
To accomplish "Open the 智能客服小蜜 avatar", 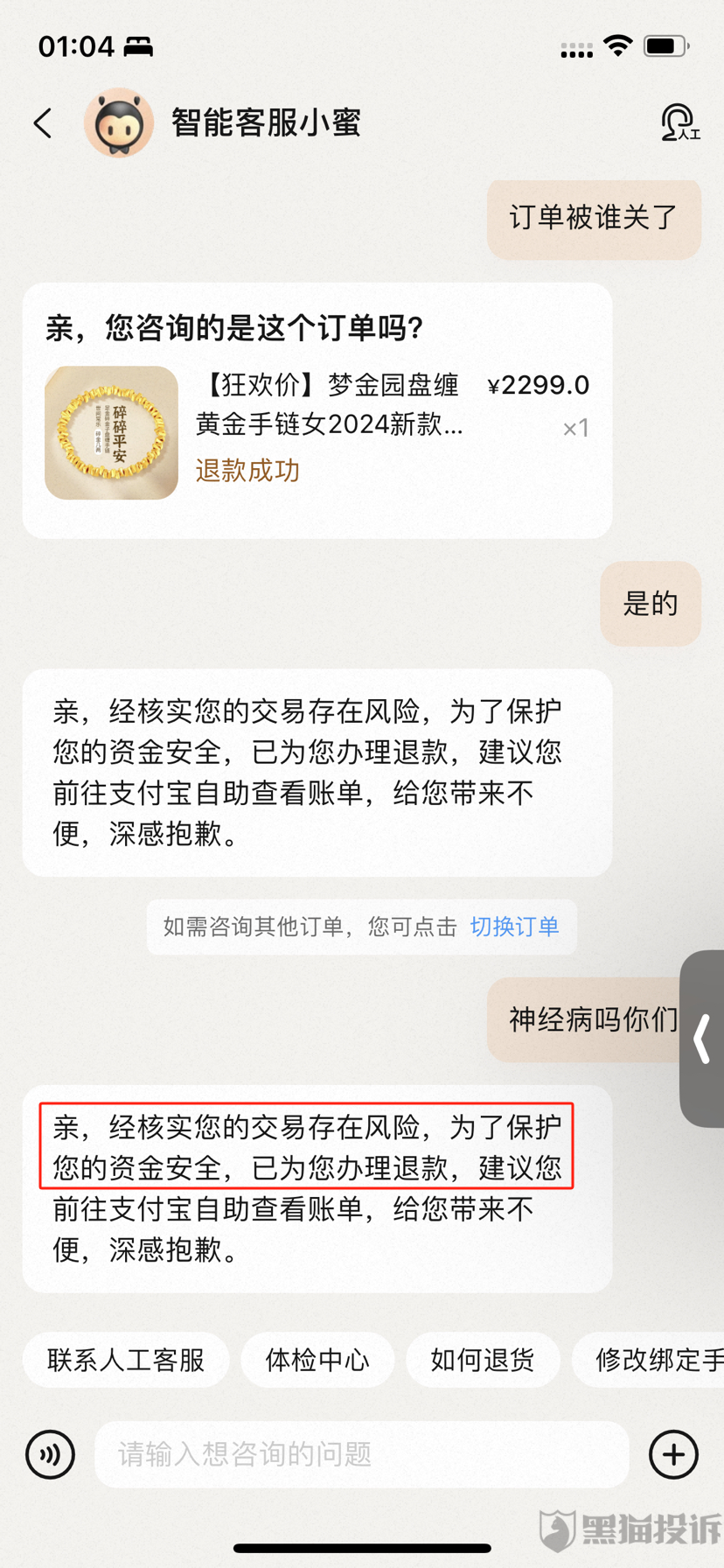I will [119, 123].
